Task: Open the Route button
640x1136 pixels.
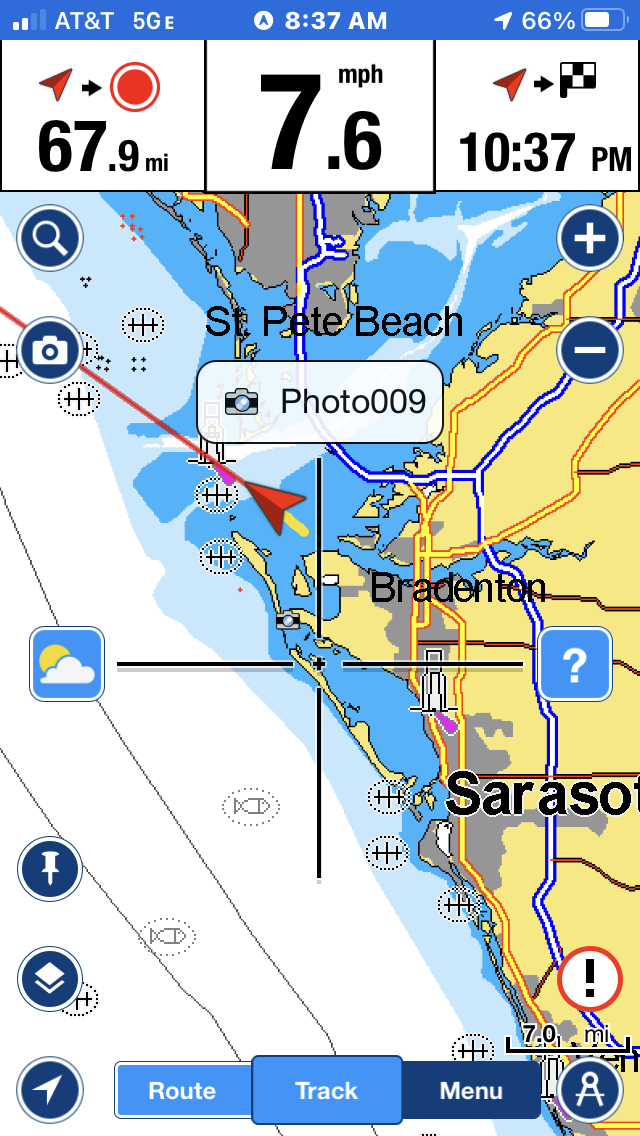Action: [x=183, y=1090]
